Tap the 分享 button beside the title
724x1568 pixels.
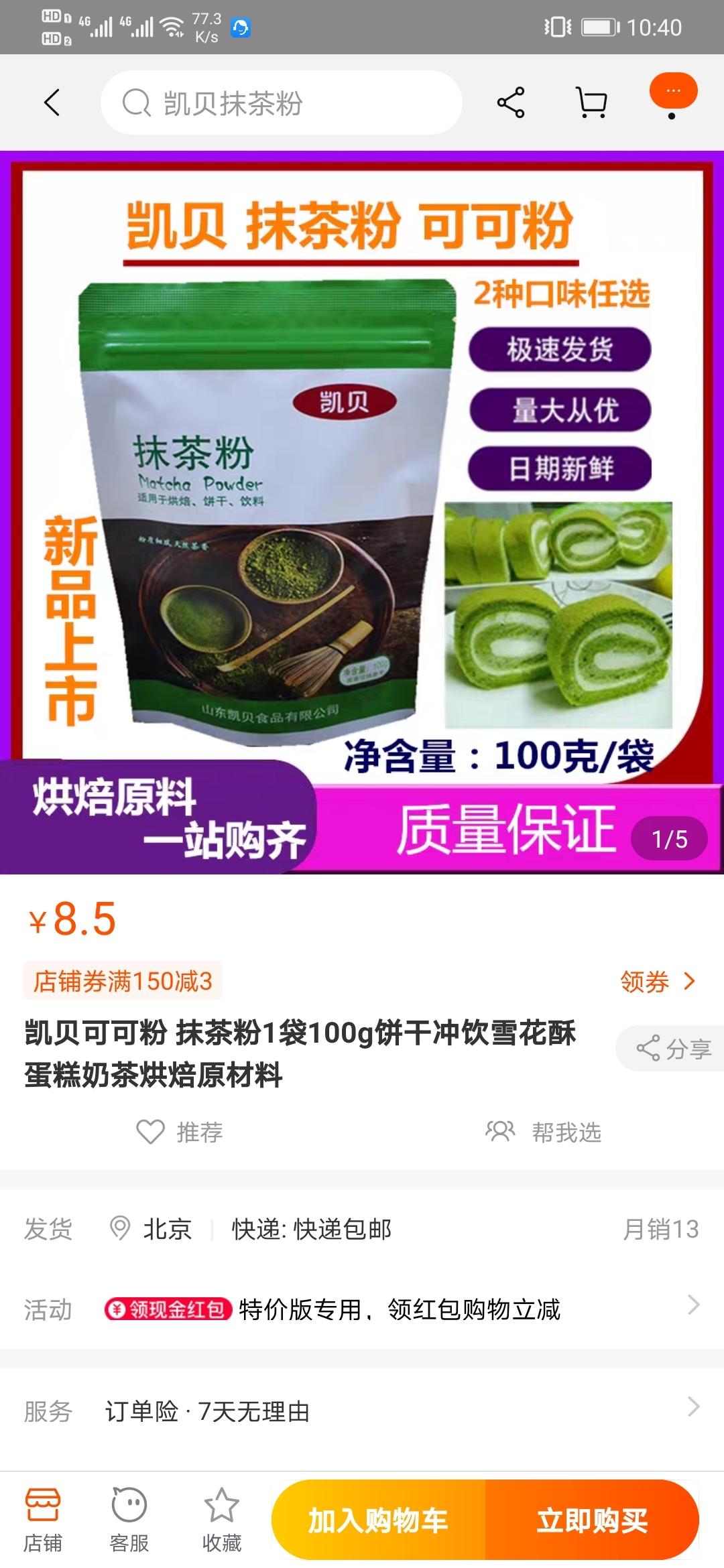673,1049
